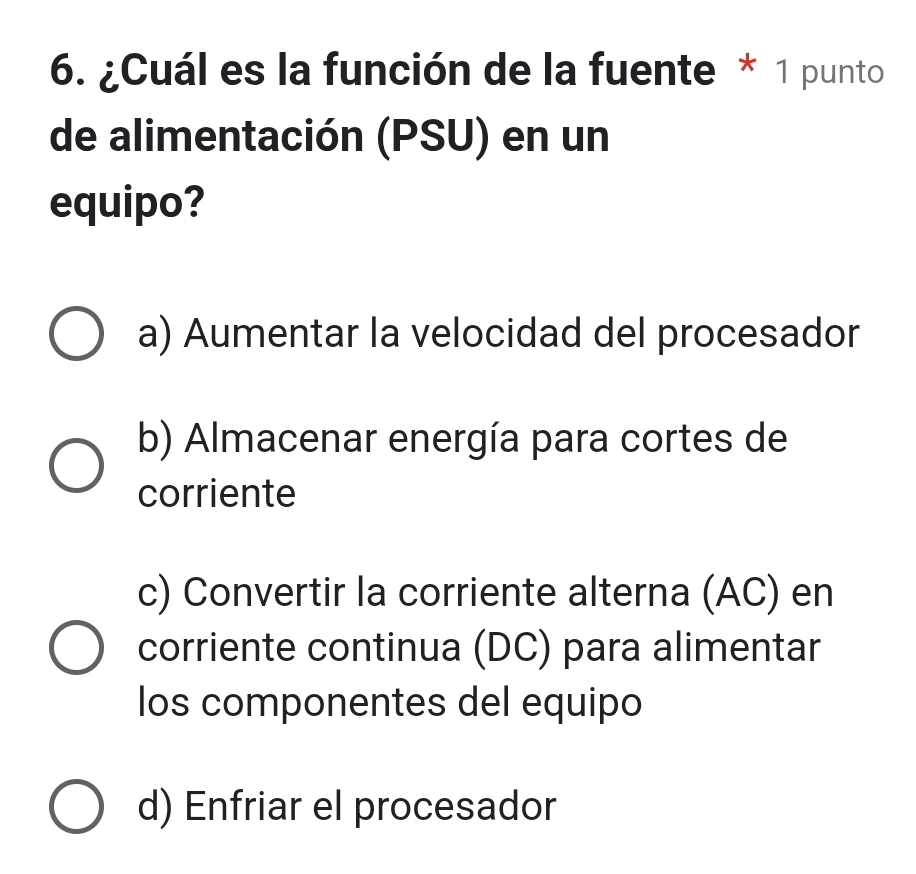Select option a) Aumentar la velocidad del procesador
Viewport: 916px width, 874px height.
tap(76, 334)
